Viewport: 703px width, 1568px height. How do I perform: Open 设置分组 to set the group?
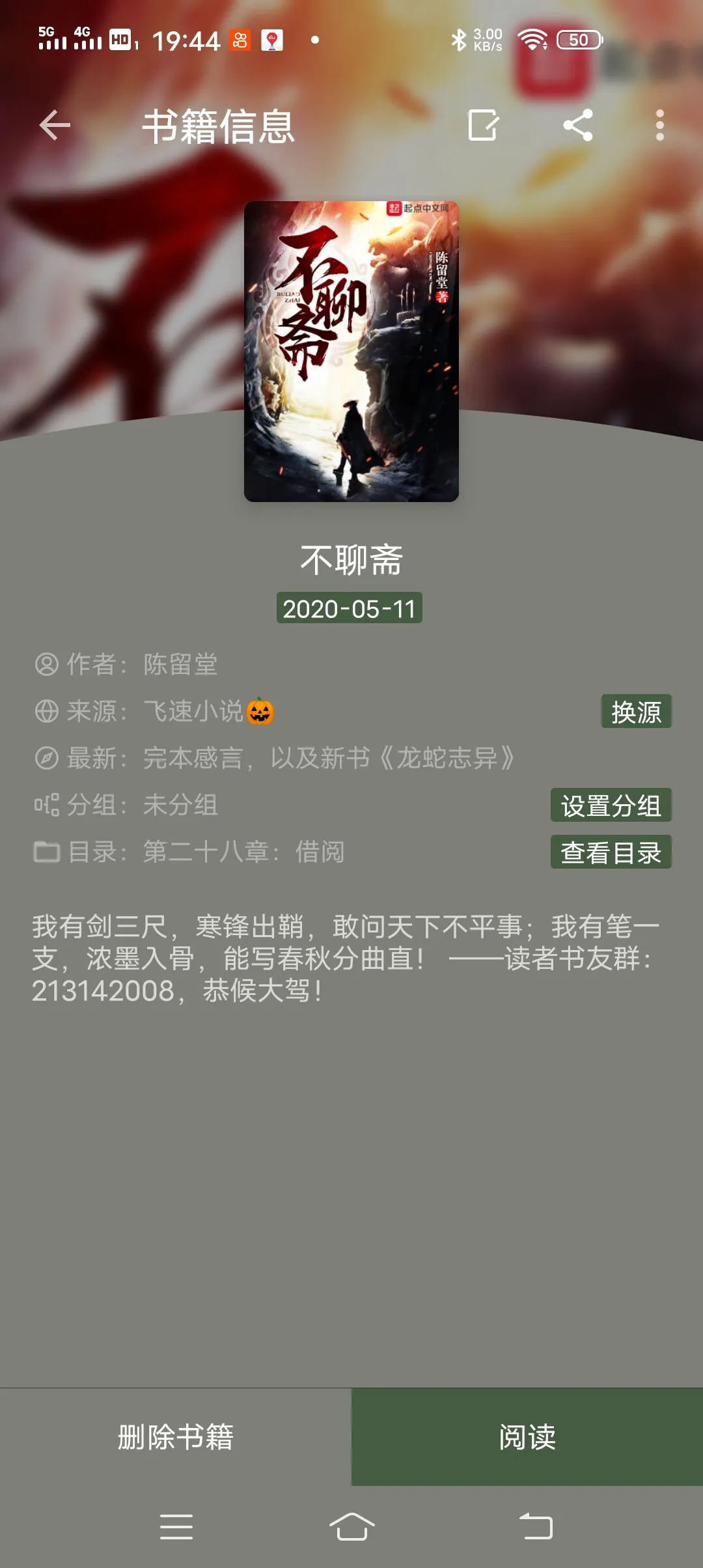pyautogui.click(x=611, y=805)
